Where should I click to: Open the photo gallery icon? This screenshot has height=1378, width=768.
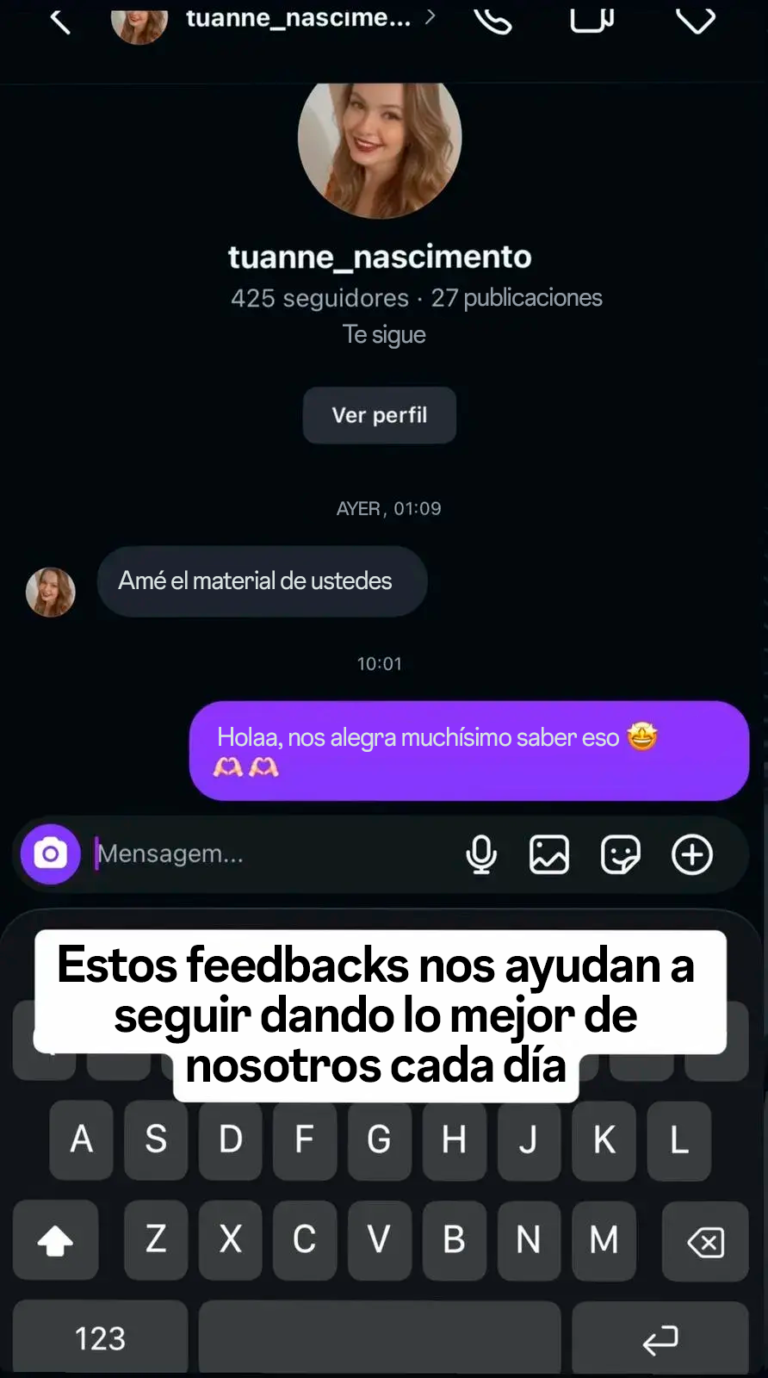[550, 853]
